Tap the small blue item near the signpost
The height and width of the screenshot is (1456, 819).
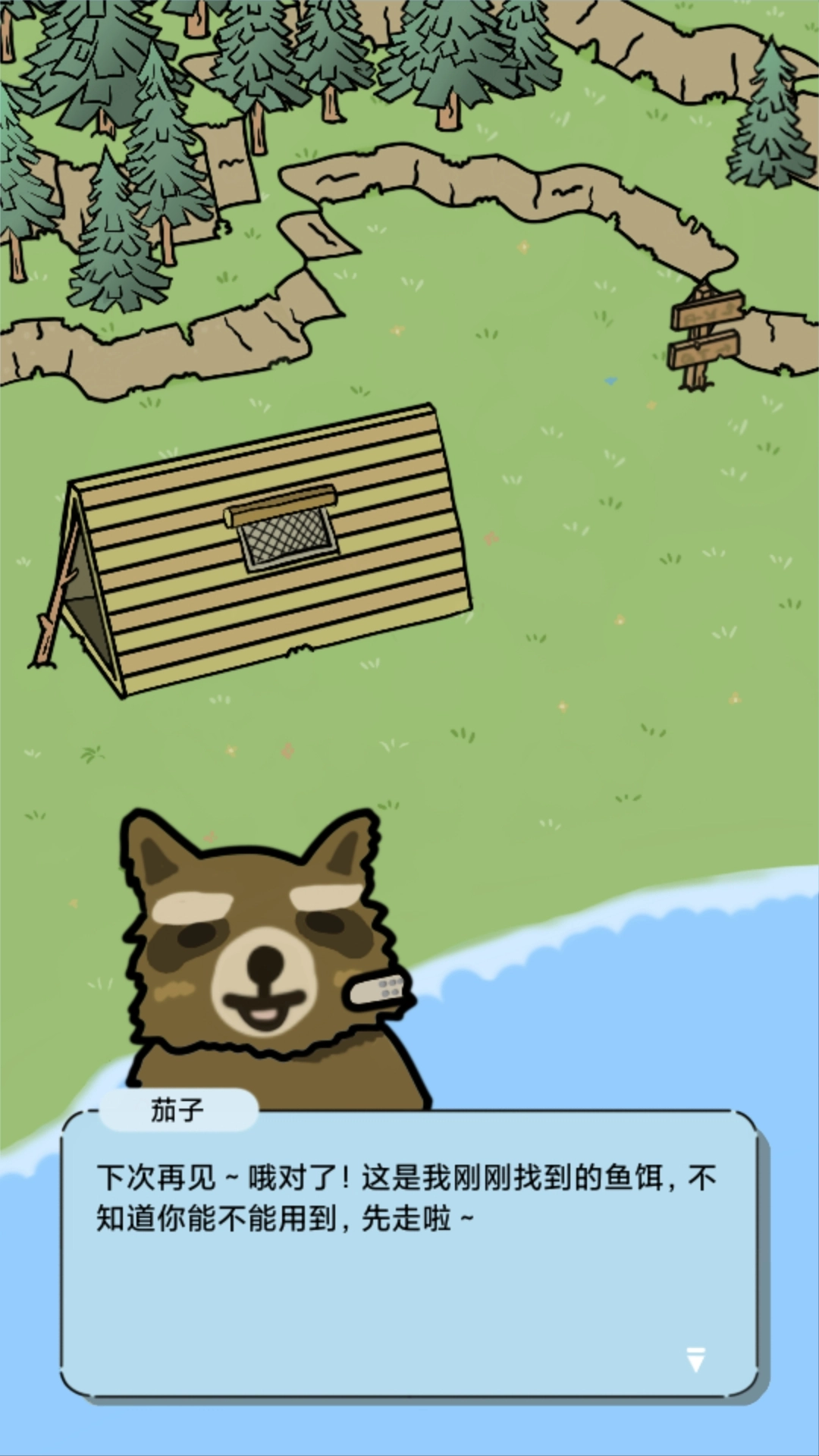click(610, 380)
